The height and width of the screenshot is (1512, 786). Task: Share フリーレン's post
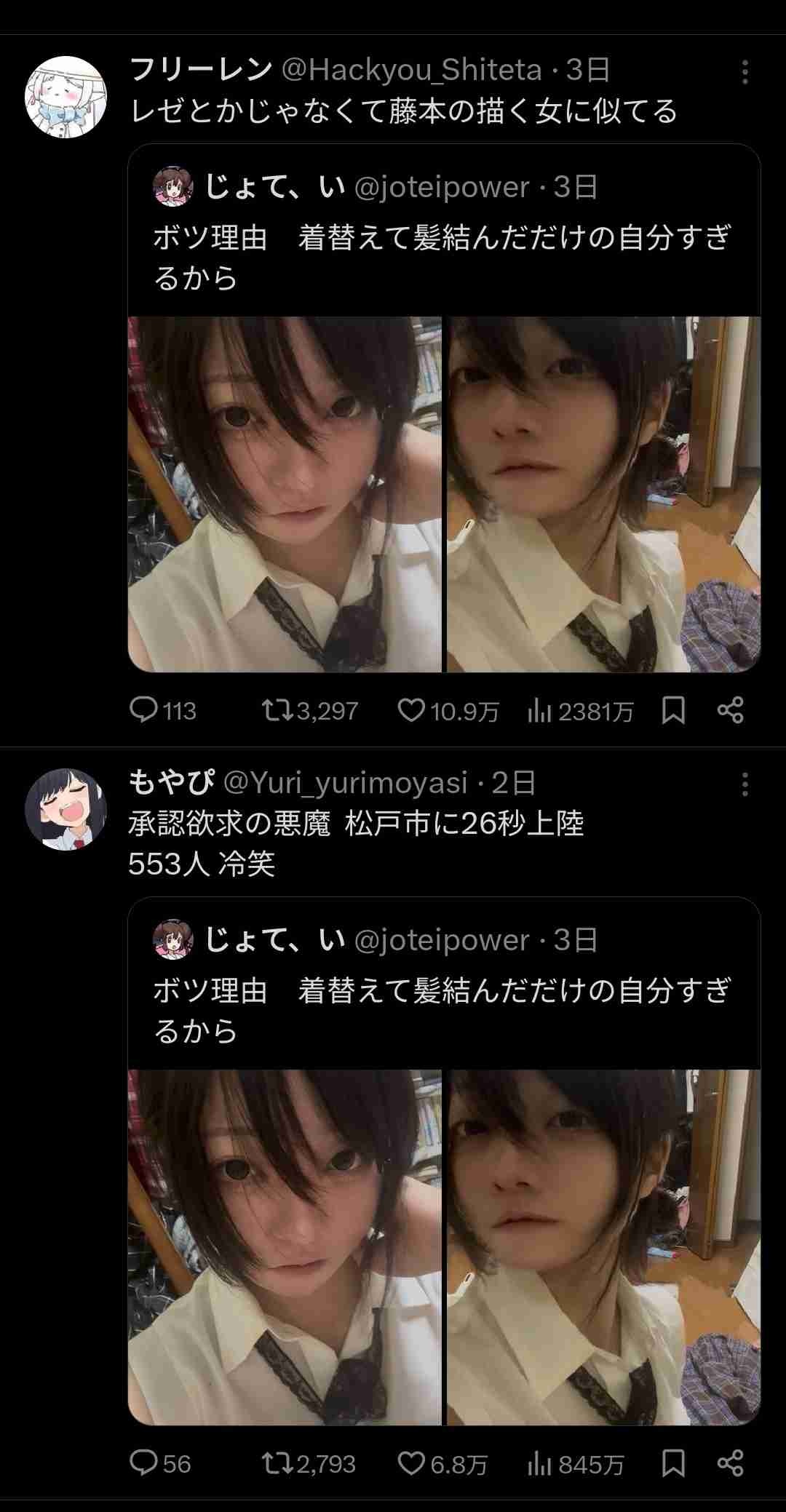[730, 710]
